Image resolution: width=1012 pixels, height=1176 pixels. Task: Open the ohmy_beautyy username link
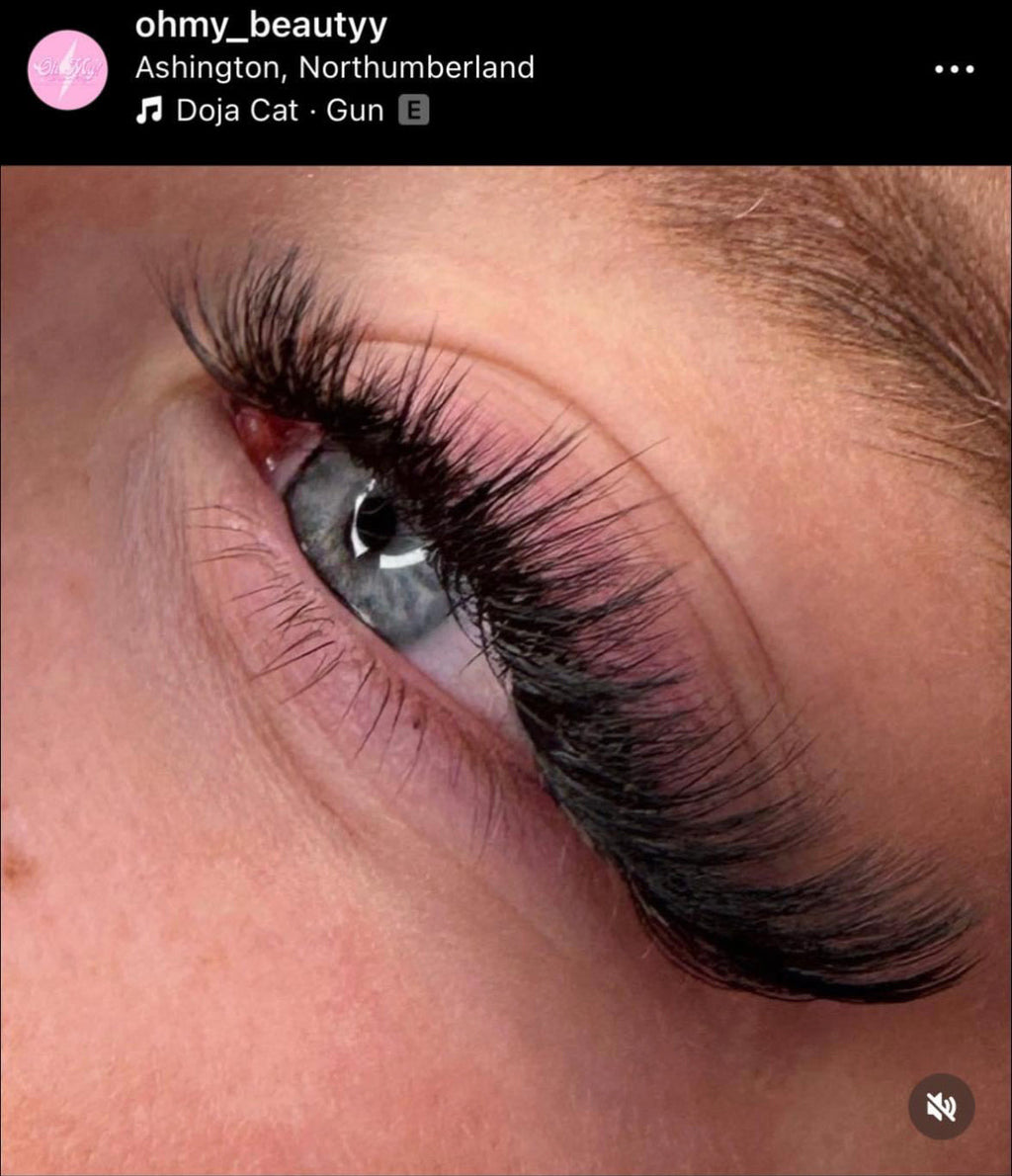pos(261,26)
